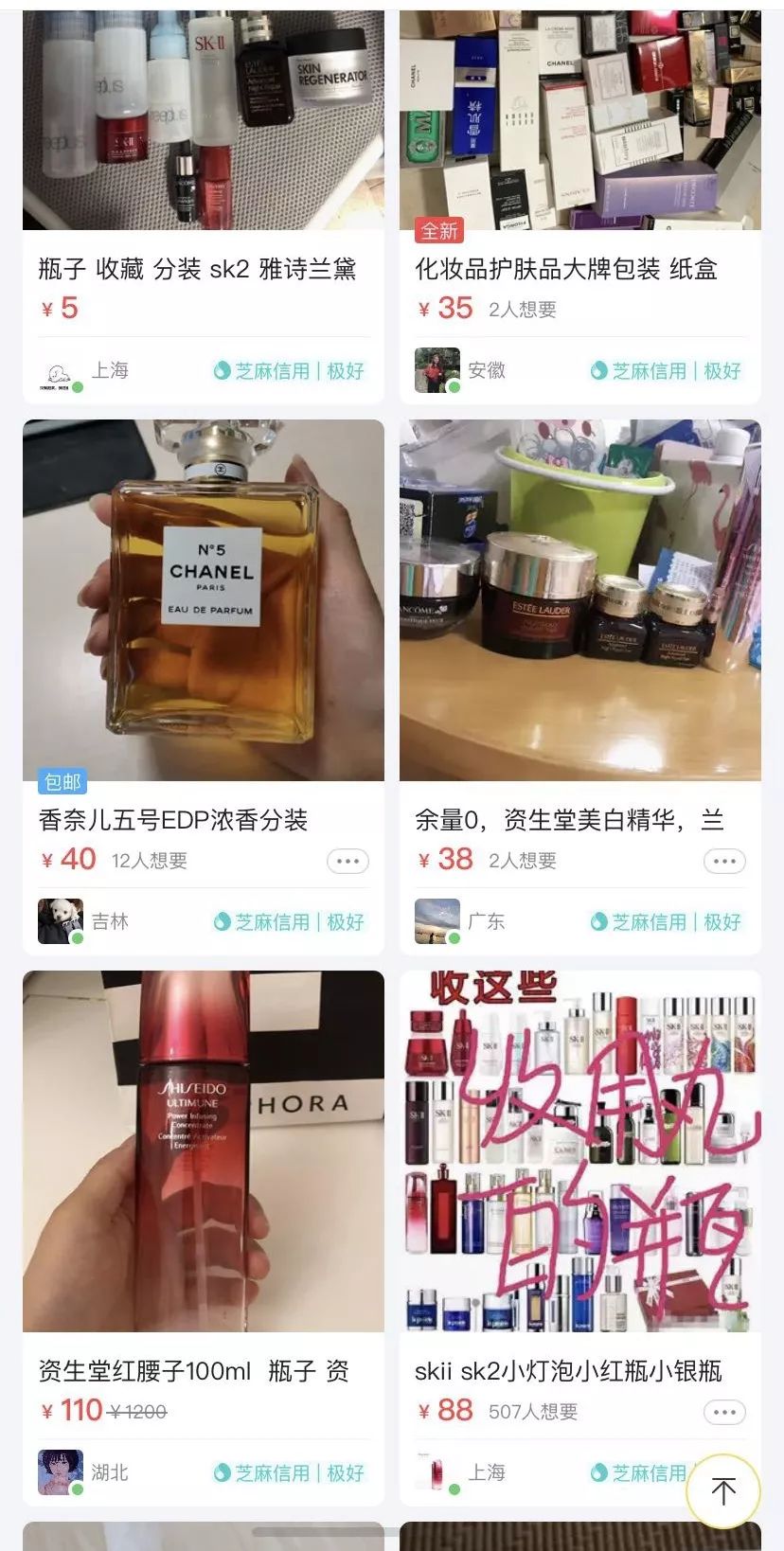Tap the 安徽 seller's profile avatar
The height and width of the screenshot is (1551, 784).
[433, 371]
